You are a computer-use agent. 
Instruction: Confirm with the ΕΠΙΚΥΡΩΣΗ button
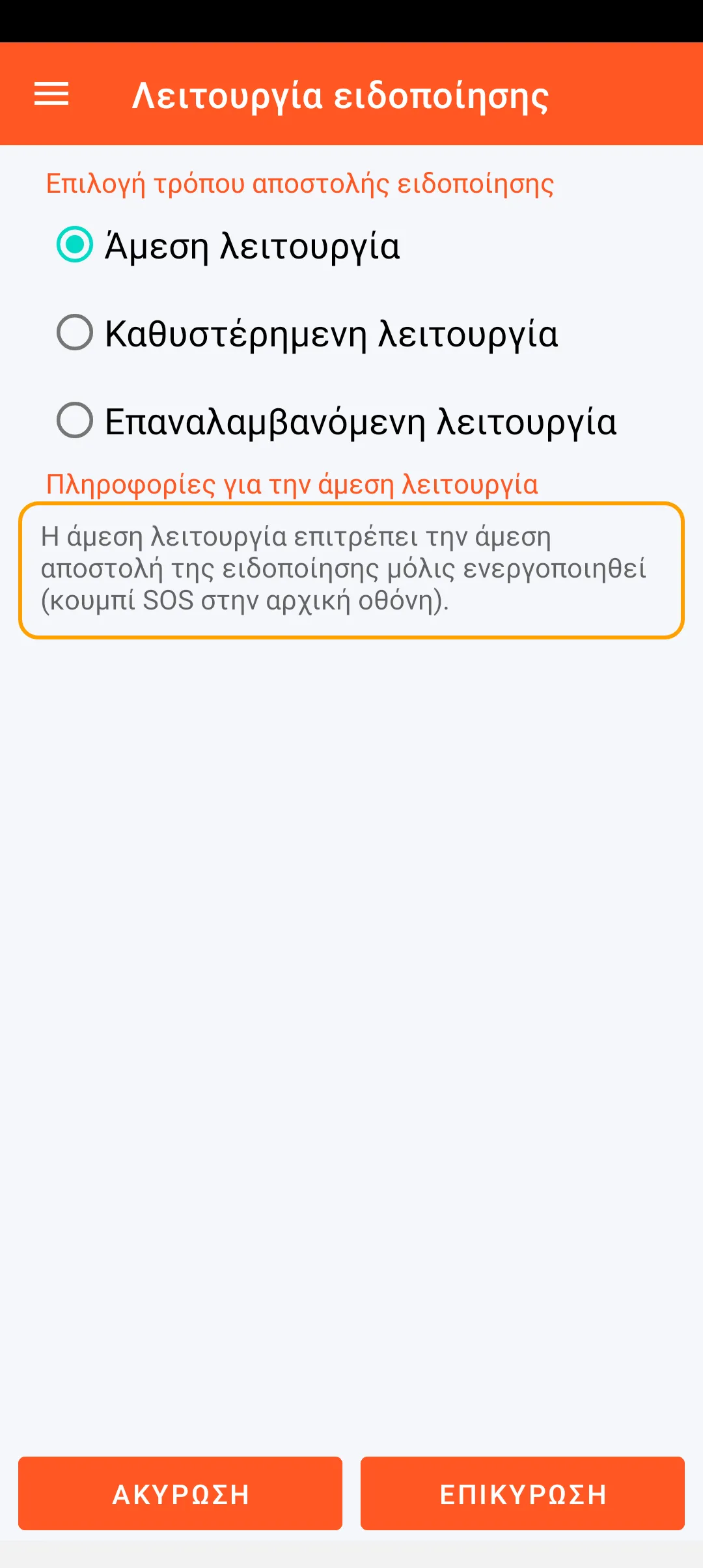click(523, 1494)
